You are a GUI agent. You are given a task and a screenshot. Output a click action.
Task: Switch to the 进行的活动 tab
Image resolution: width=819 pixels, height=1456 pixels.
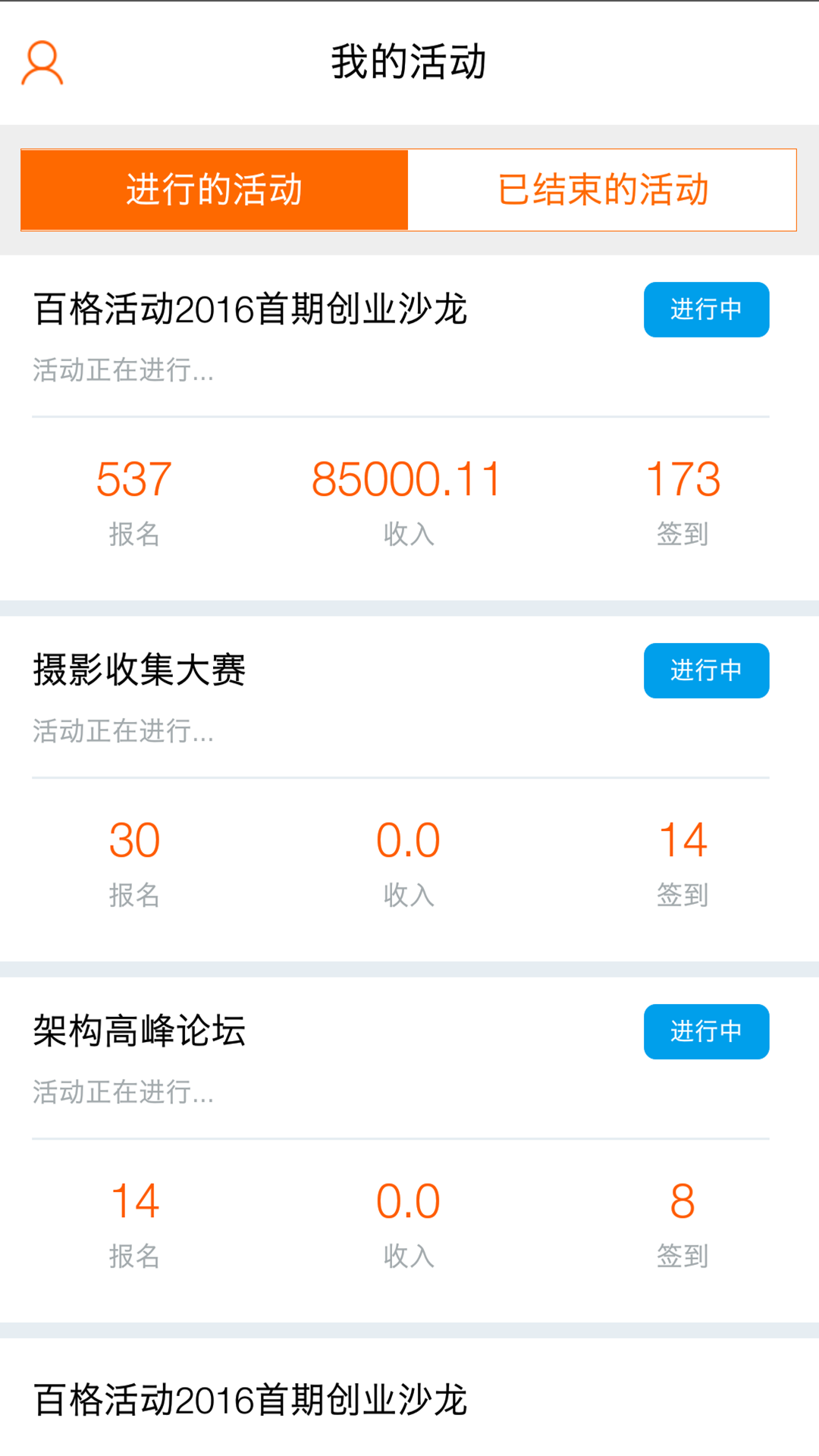(215, 190)
